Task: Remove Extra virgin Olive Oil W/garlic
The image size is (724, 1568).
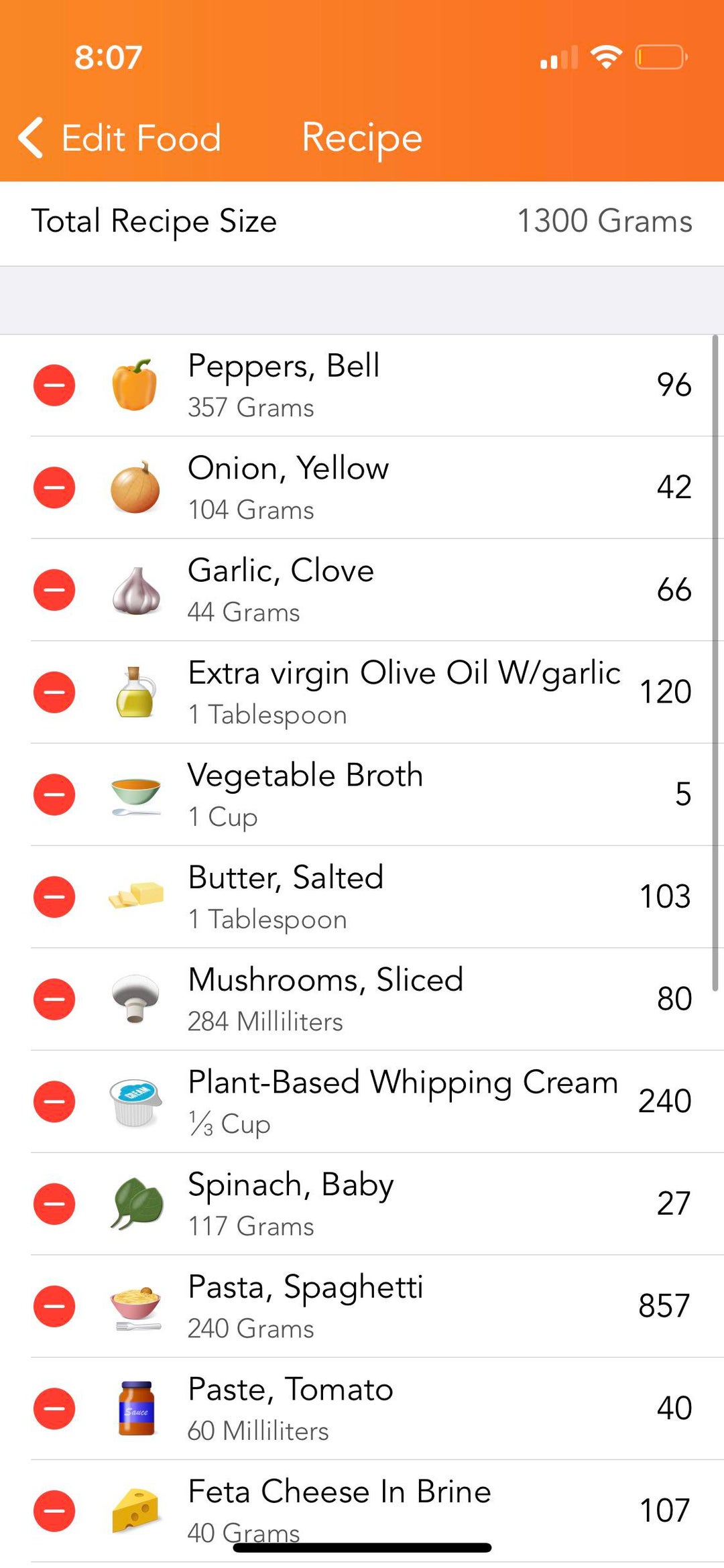Action: (x=54, y=692)
